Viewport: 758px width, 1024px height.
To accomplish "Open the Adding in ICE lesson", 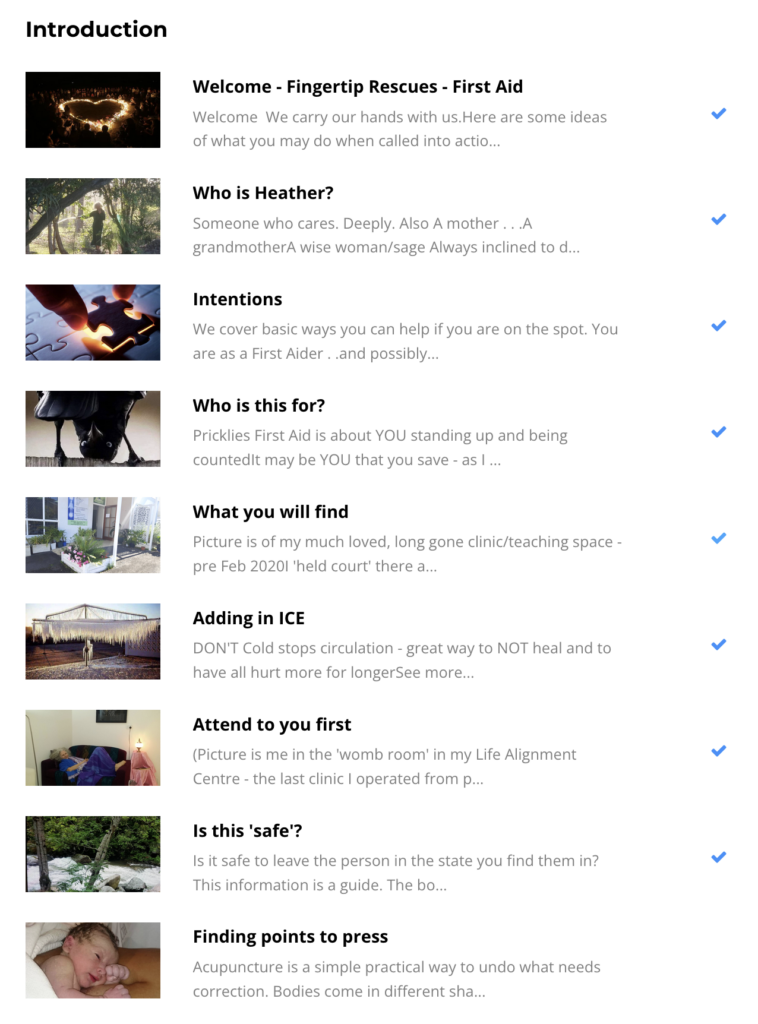I will [248, 618].
